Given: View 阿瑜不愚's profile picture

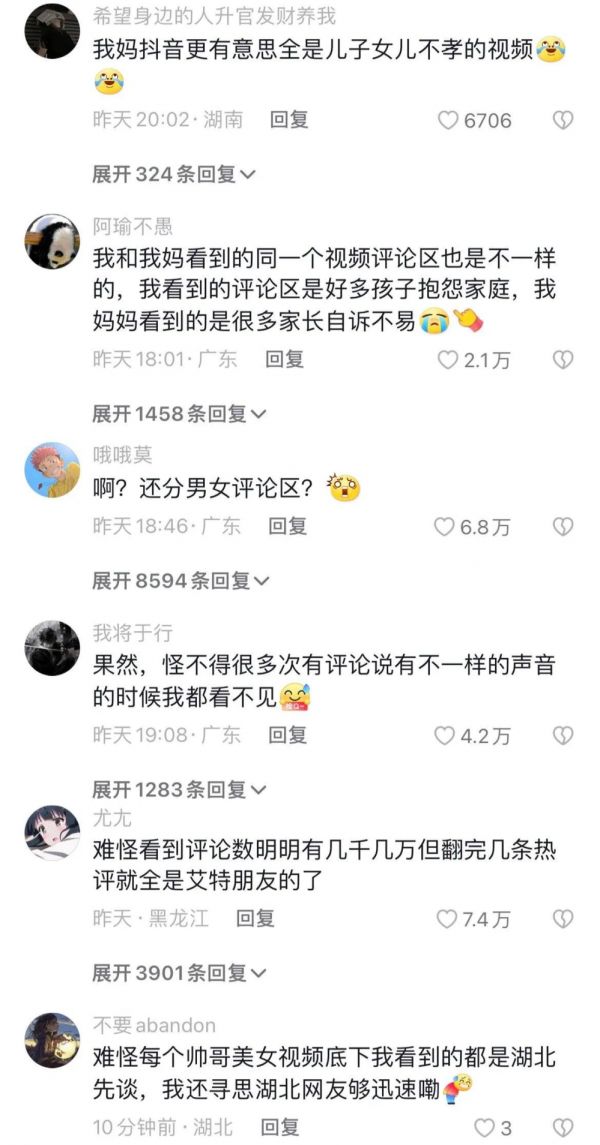Looking at the screenshot, I should click(x=52, y=241).
